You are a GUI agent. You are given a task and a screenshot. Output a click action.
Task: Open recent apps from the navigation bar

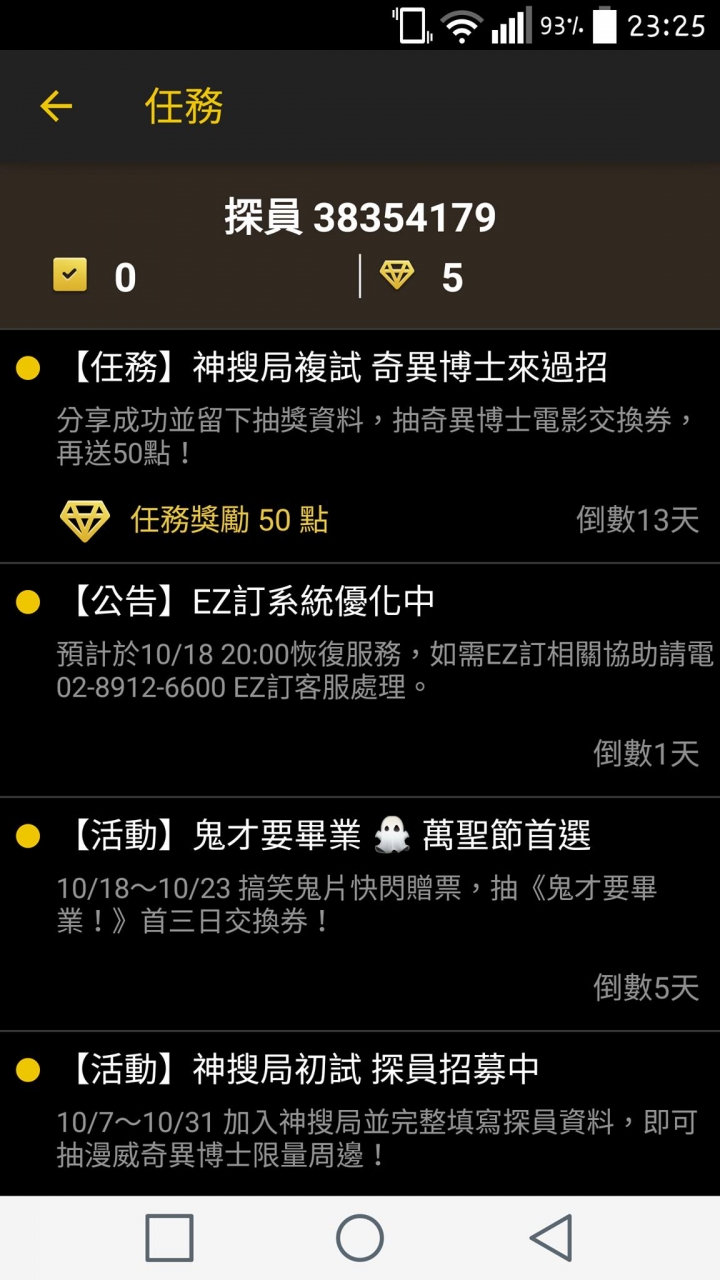coord(169,1238)
